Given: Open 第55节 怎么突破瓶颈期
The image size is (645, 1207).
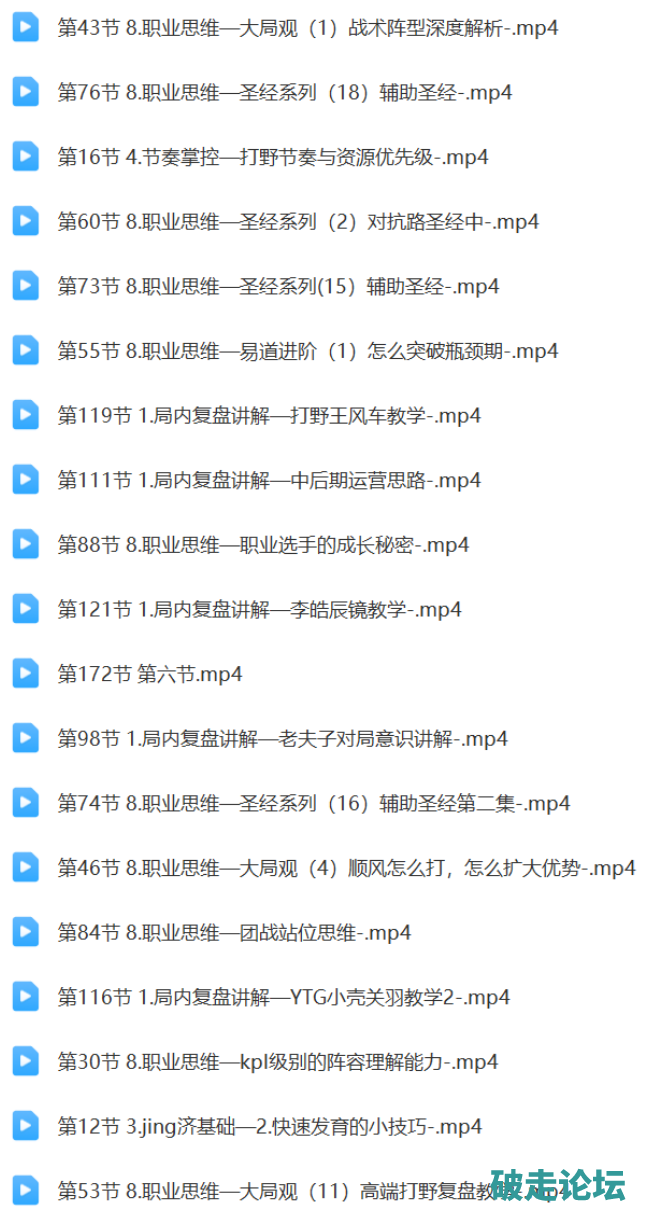Looking at the screenshot, I should 308,351.
